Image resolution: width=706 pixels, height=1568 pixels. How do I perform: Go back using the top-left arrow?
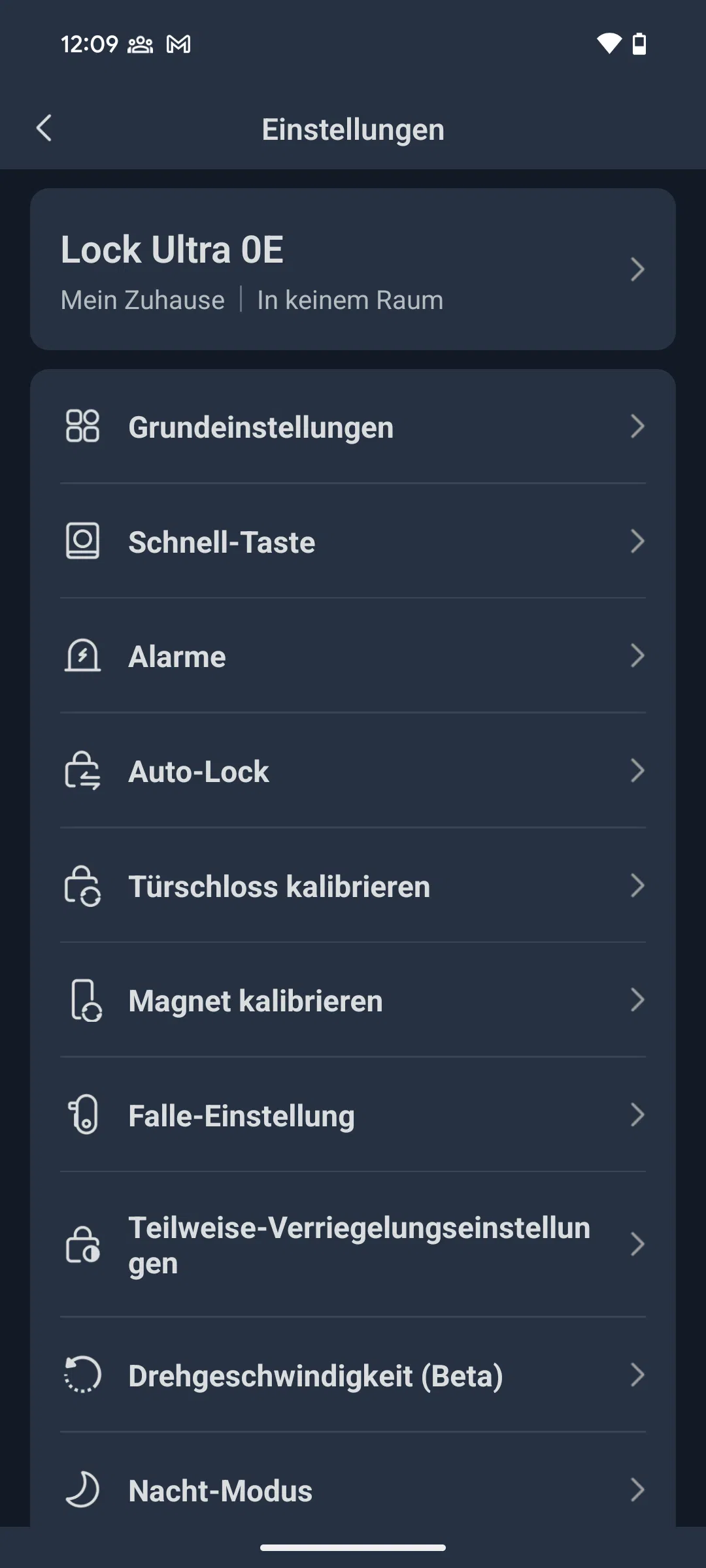pos(44,128)
